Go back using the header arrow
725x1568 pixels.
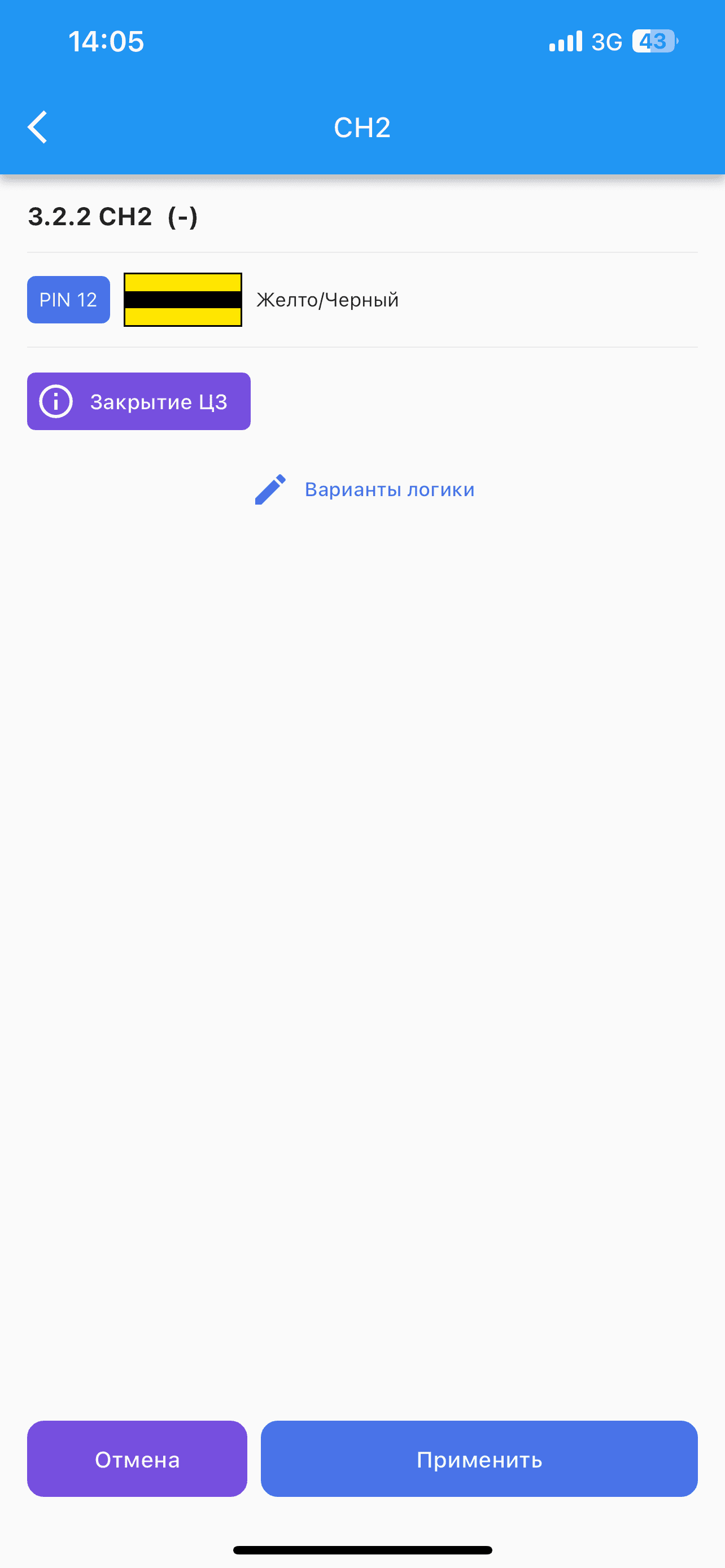click(x=38, y=127)
